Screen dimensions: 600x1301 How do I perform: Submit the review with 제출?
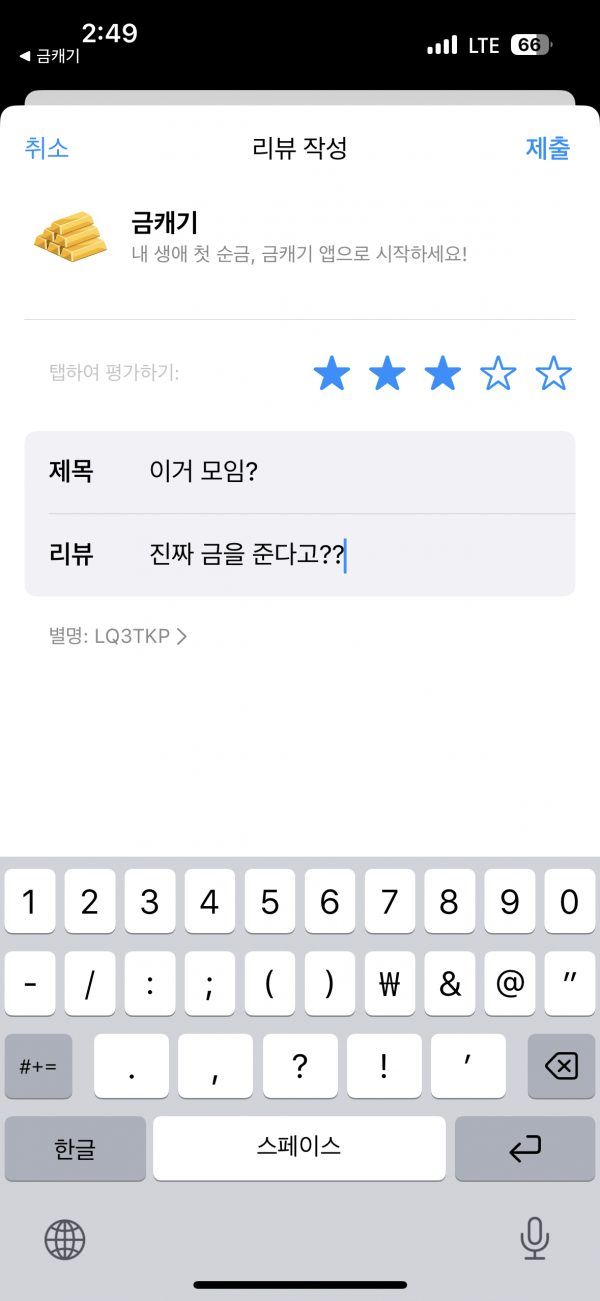548,149
